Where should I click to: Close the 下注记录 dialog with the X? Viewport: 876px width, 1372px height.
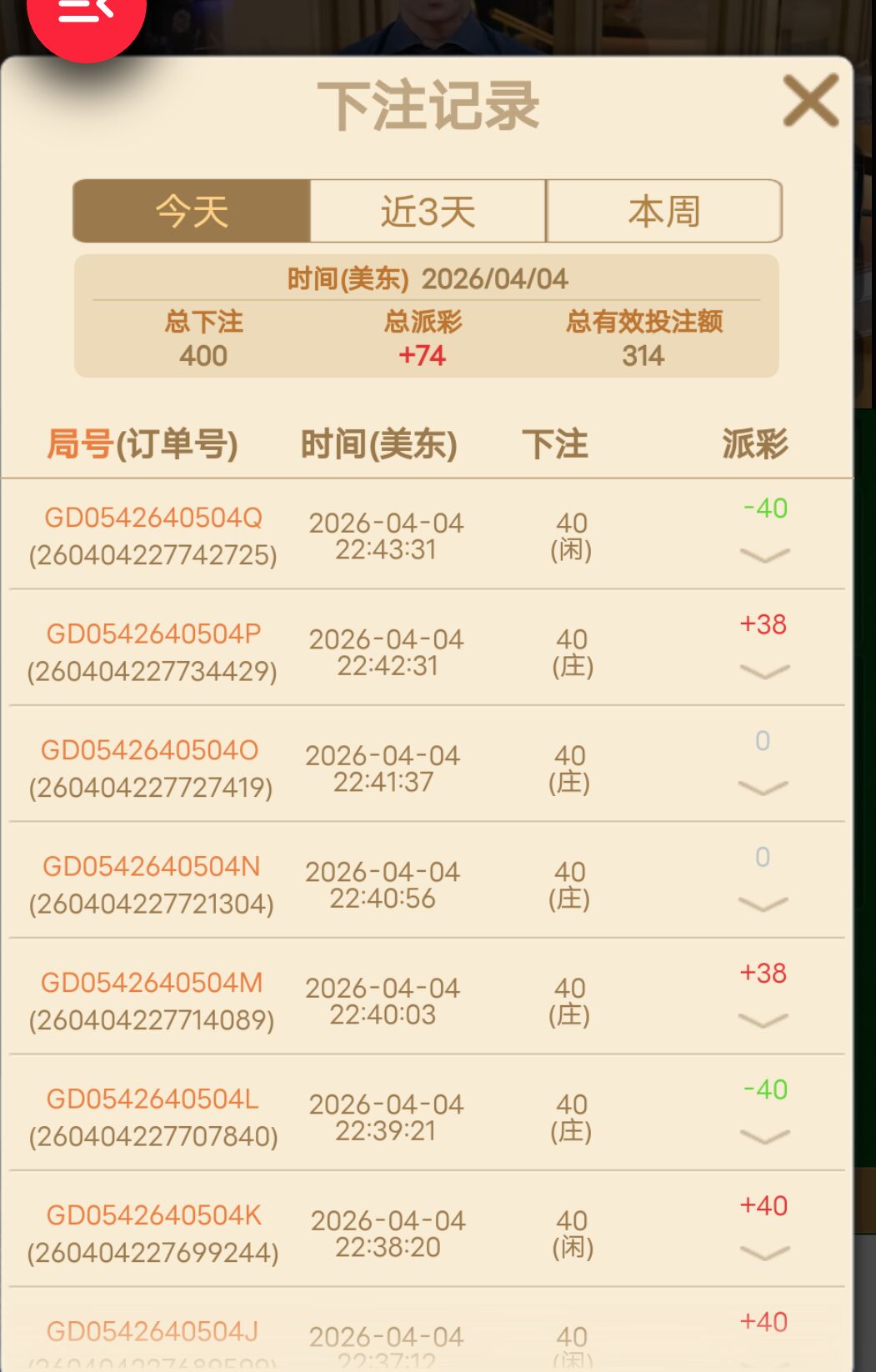(809, 102)
